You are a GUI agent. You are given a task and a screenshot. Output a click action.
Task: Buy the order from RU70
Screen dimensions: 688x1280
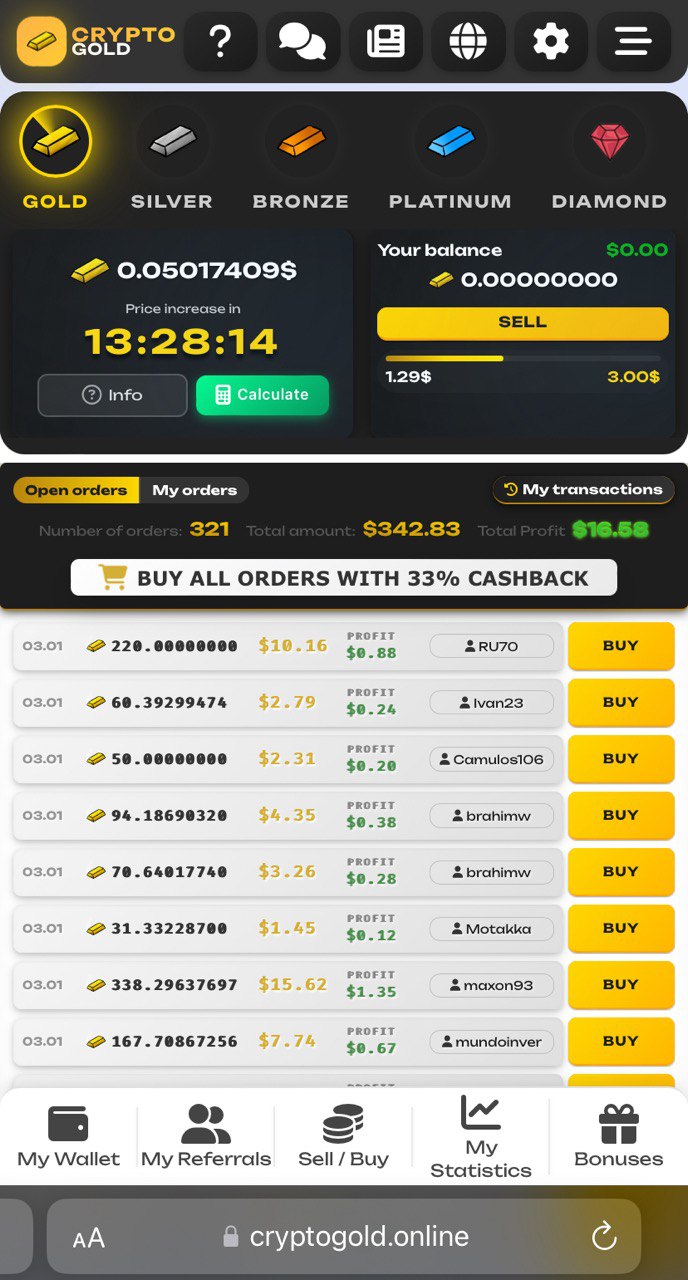click(x=620, y=646)
